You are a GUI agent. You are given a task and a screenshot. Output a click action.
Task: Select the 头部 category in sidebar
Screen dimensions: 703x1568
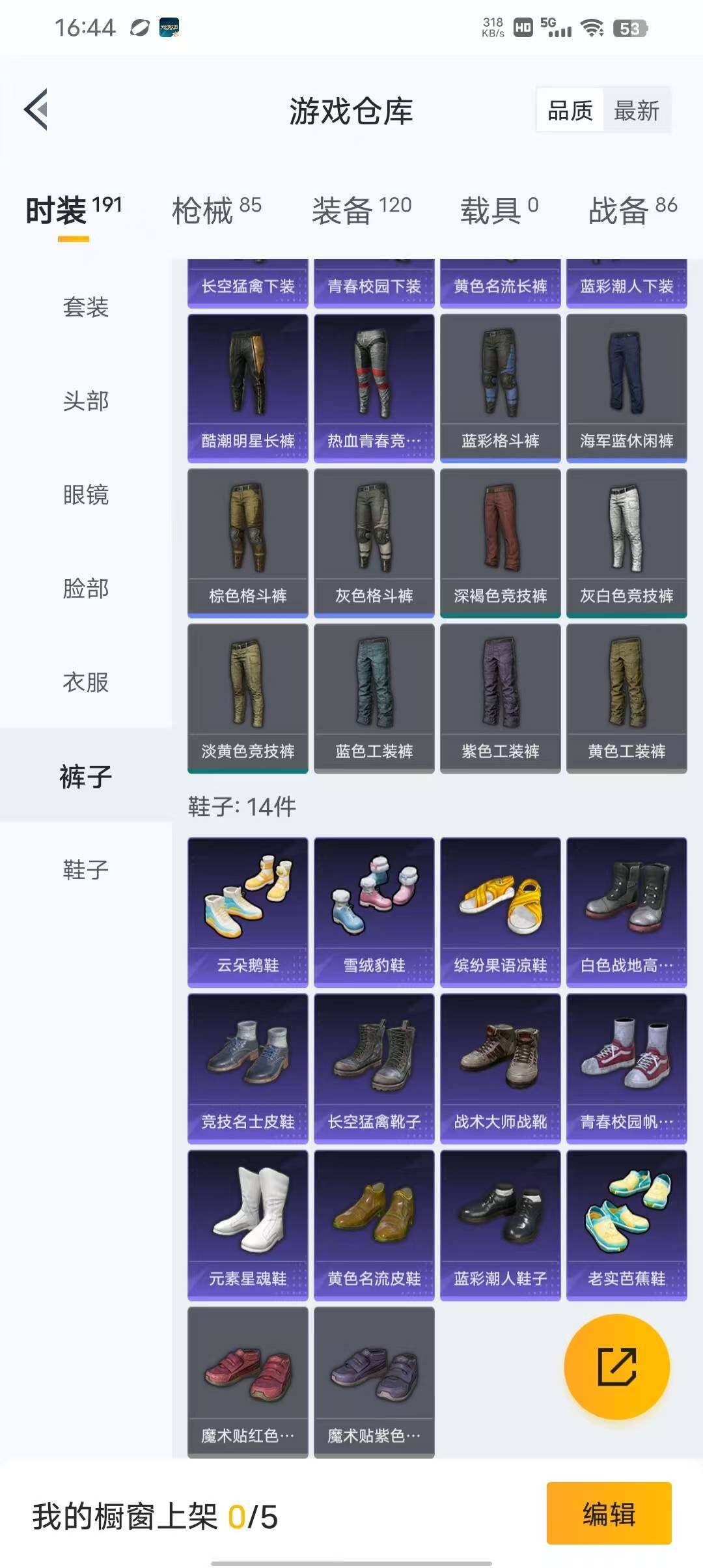85,400
